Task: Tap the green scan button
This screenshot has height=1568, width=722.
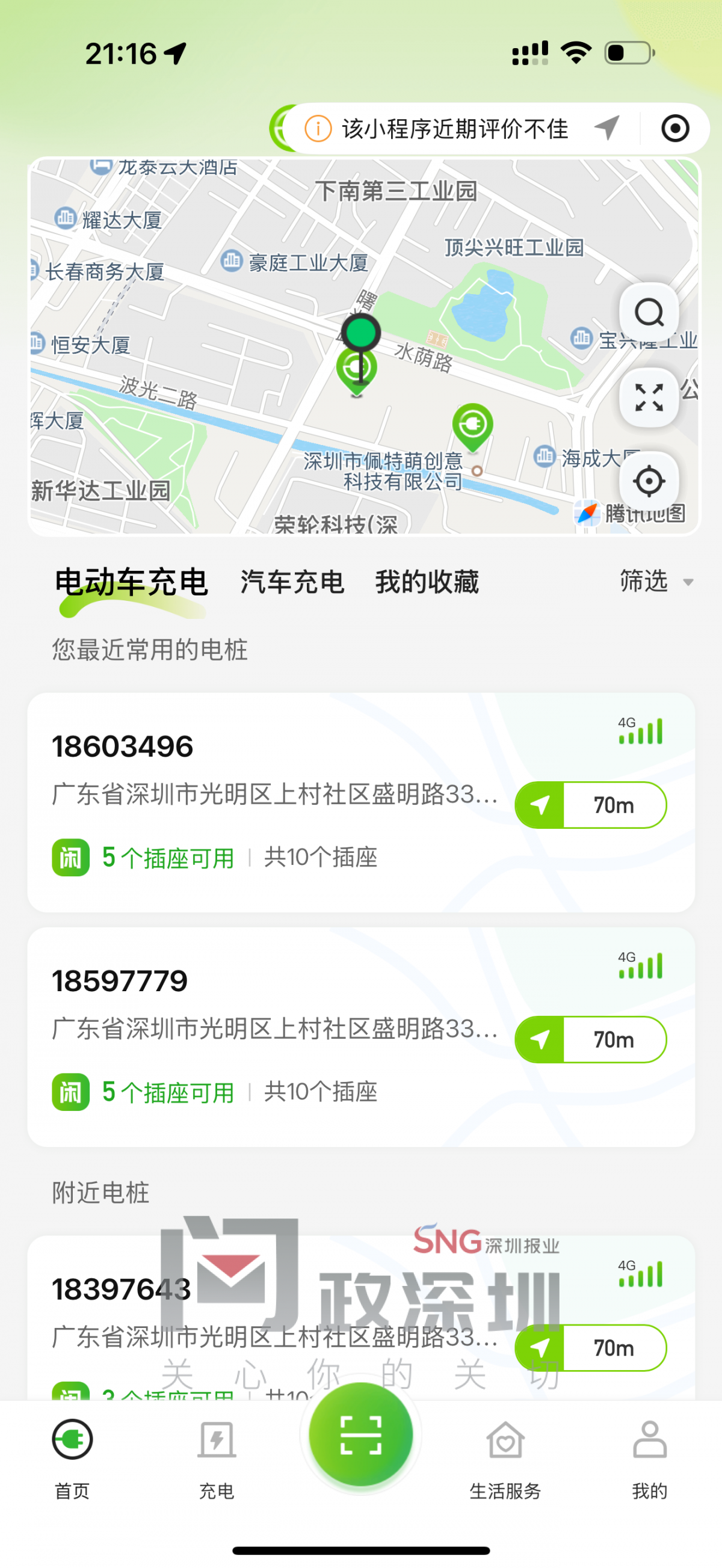Action: (361, 1434)
